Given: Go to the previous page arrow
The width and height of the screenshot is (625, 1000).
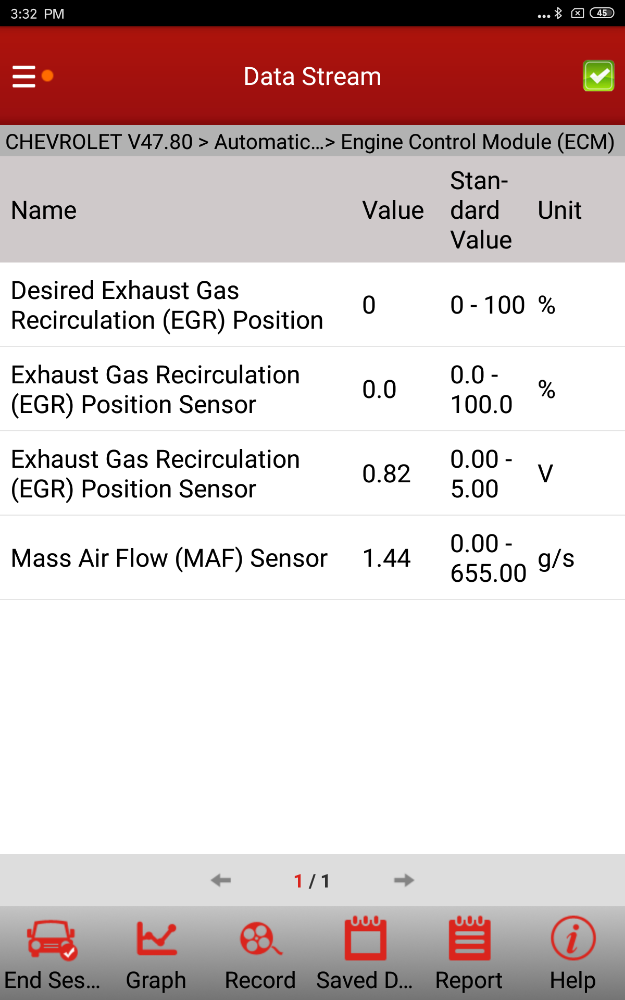Looking at the screenshot, I should tap(221, 881).
